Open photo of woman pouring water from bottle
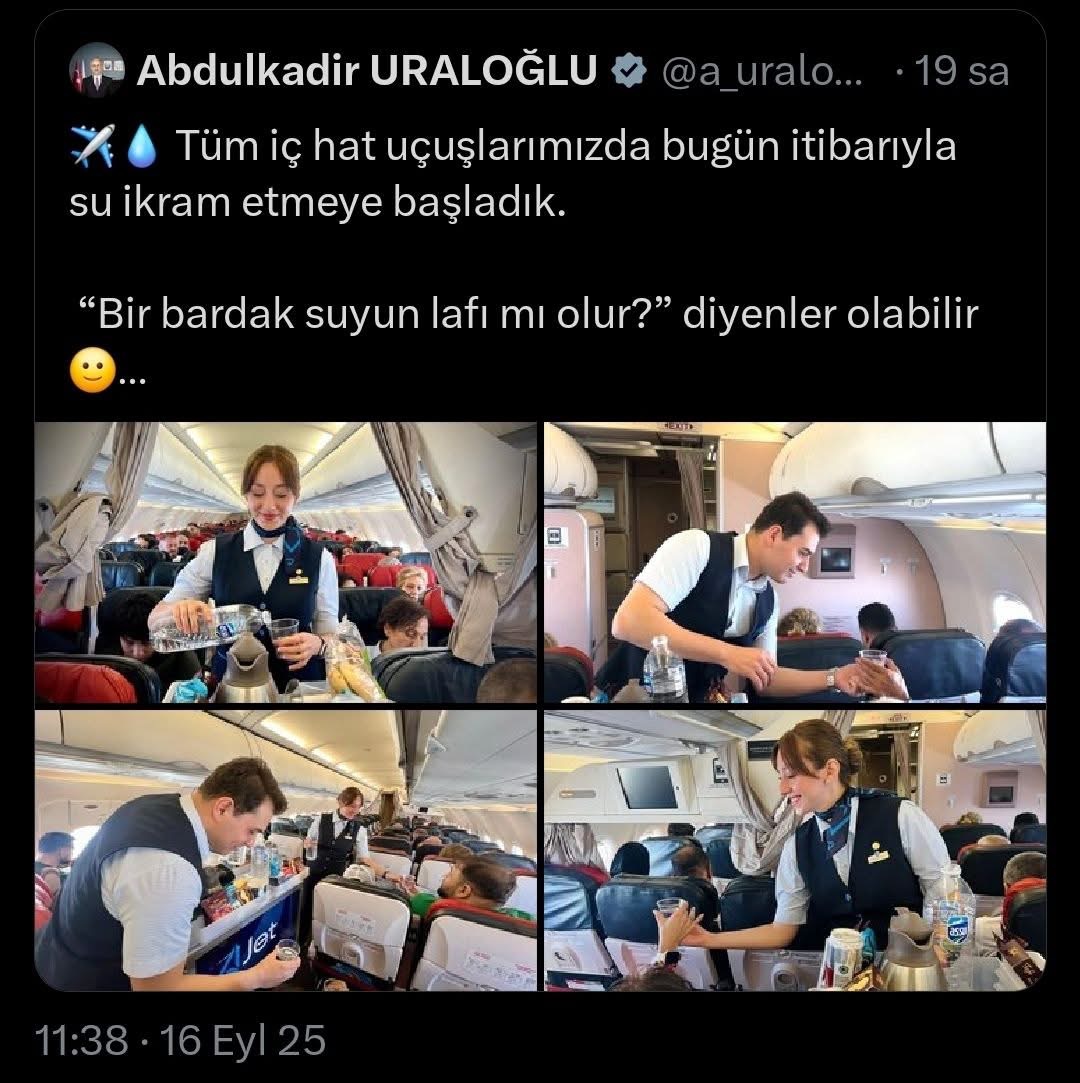Screen dimensions: 1080x1083 point(286,562)
